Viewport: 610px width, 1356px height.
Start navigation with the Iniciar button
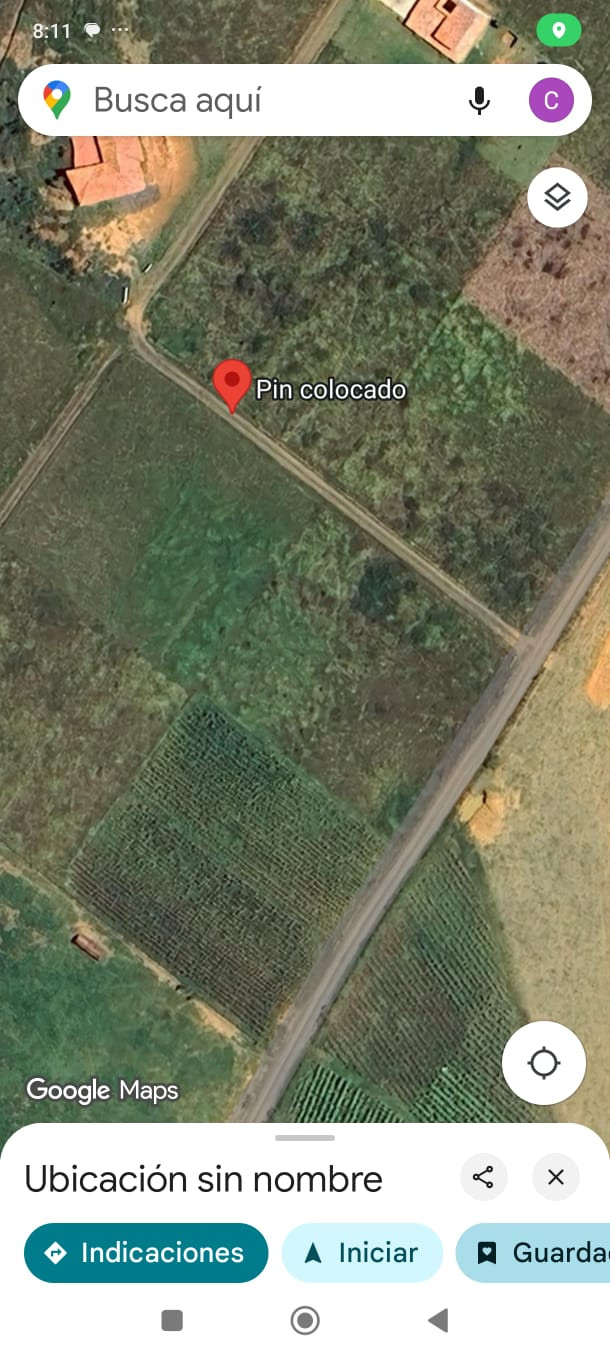pos(362,1252)
